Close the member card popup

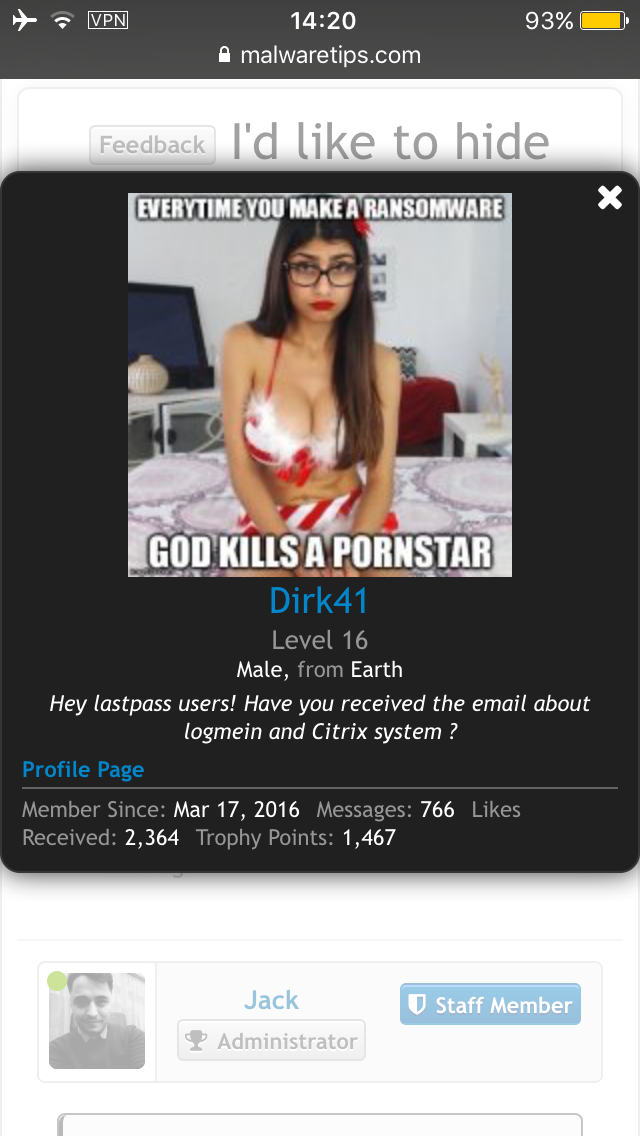609,198
